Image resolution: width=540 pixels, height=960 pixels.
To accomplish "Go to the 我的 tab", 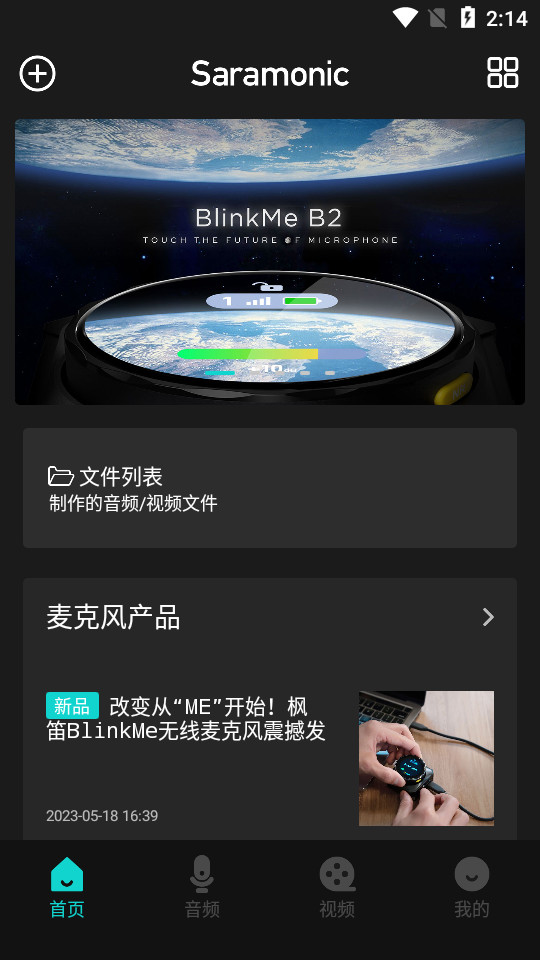I will pyautogui.click(x=472, y=887).
